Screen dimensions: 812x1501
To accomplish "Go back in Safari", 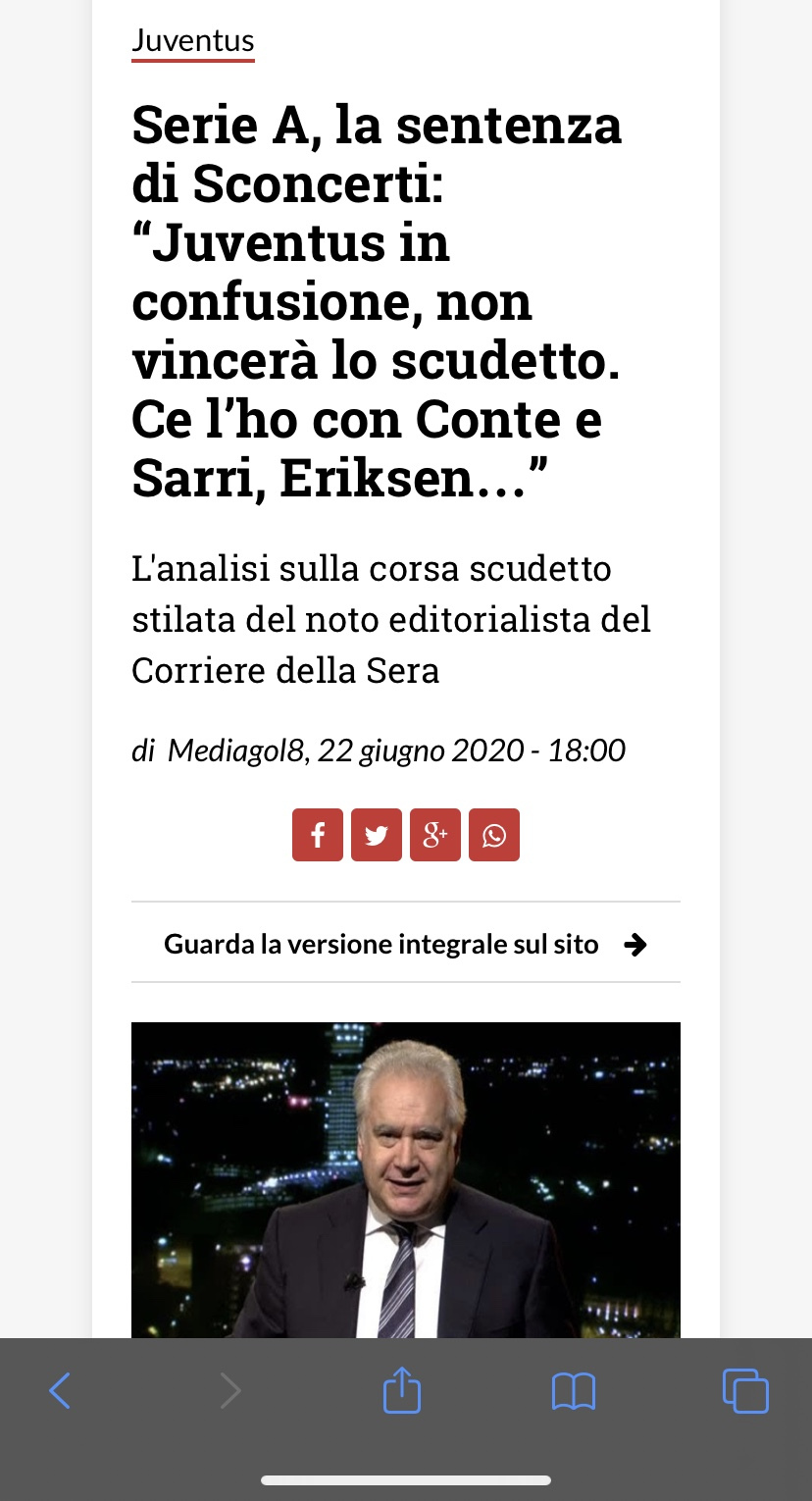I will pyautogui.click(x=60, y=1390).
